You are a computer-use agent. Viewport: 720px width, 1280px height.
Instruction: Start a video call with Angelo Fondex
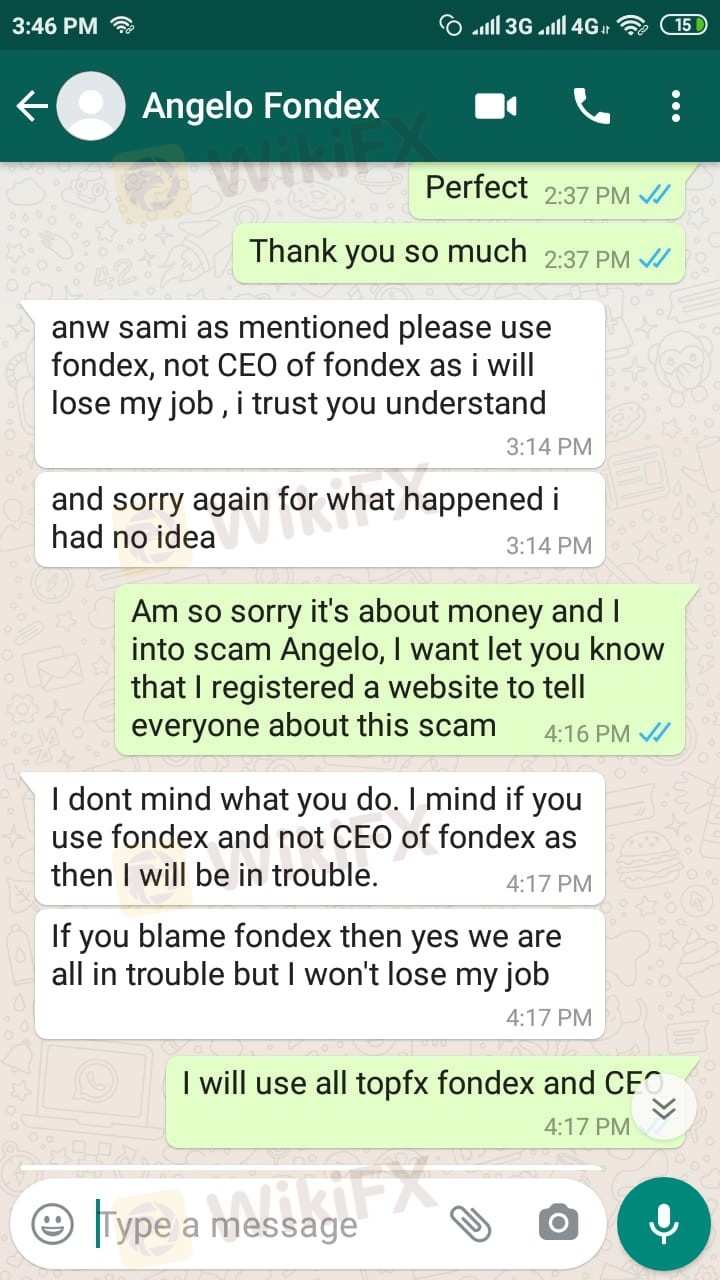click(496, 106)
